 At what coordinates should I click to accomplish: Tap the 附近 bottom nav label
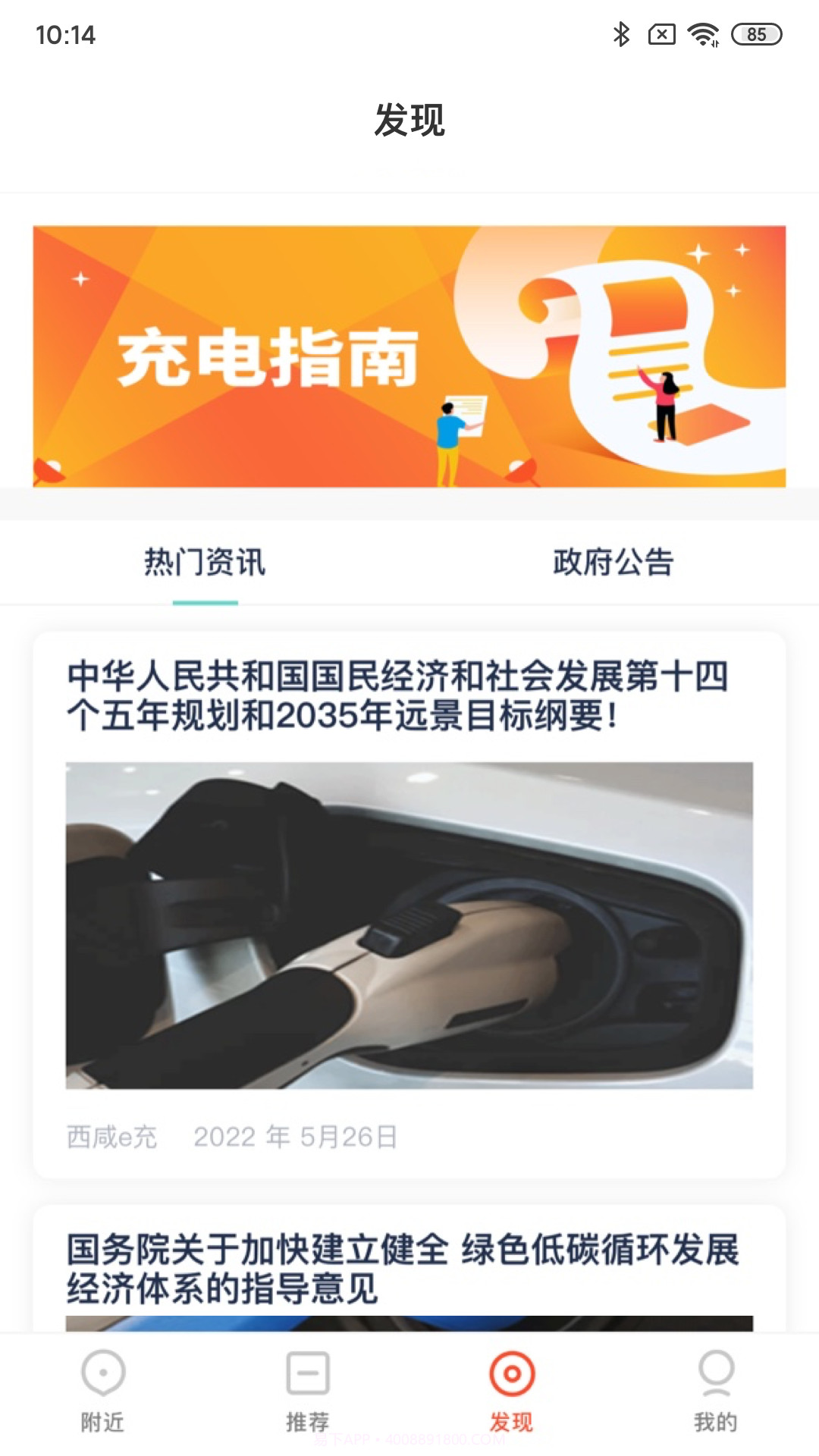tap(105, 1423)
